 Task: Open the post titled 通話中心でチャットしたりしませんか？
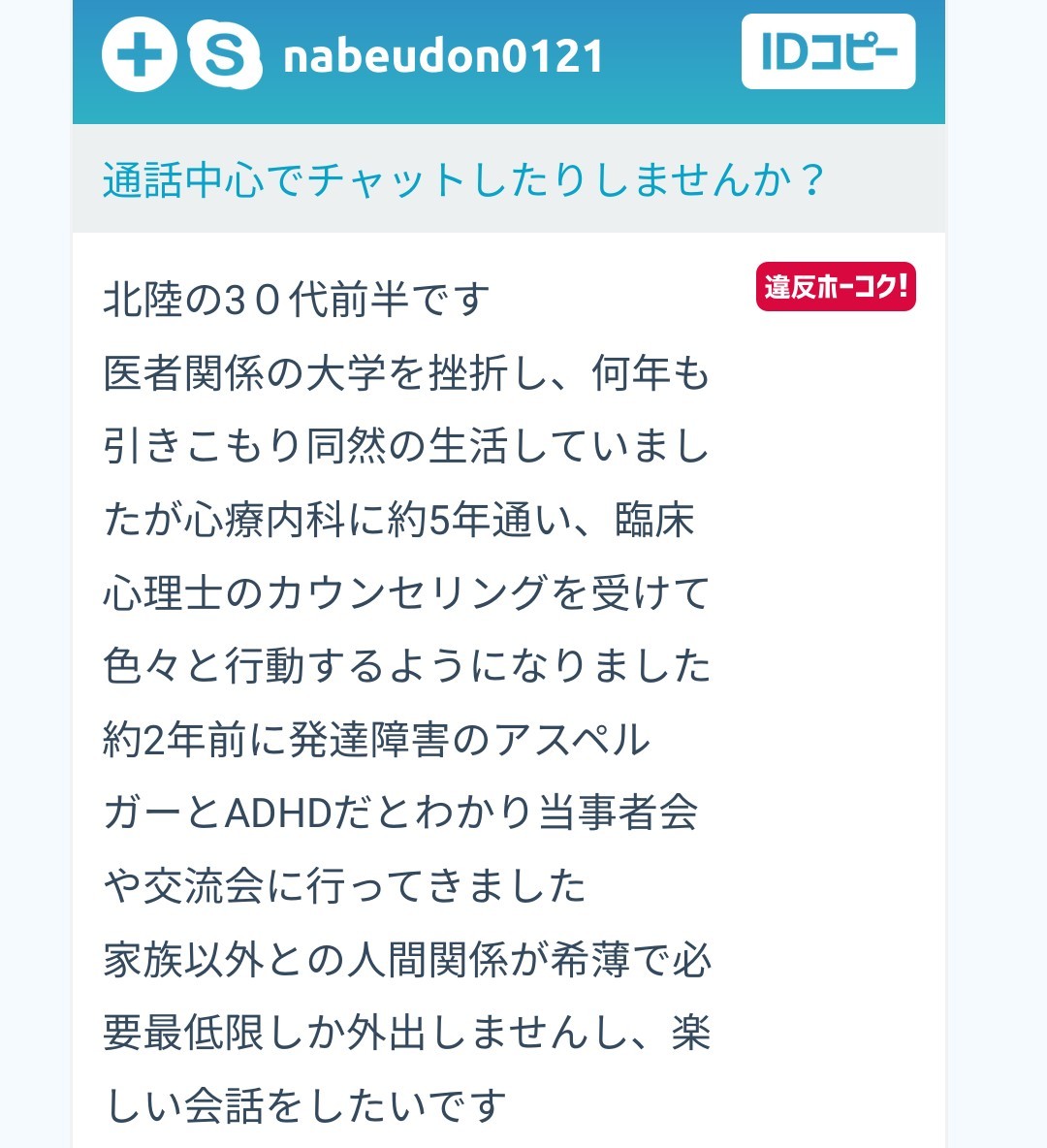click(463, 180)
